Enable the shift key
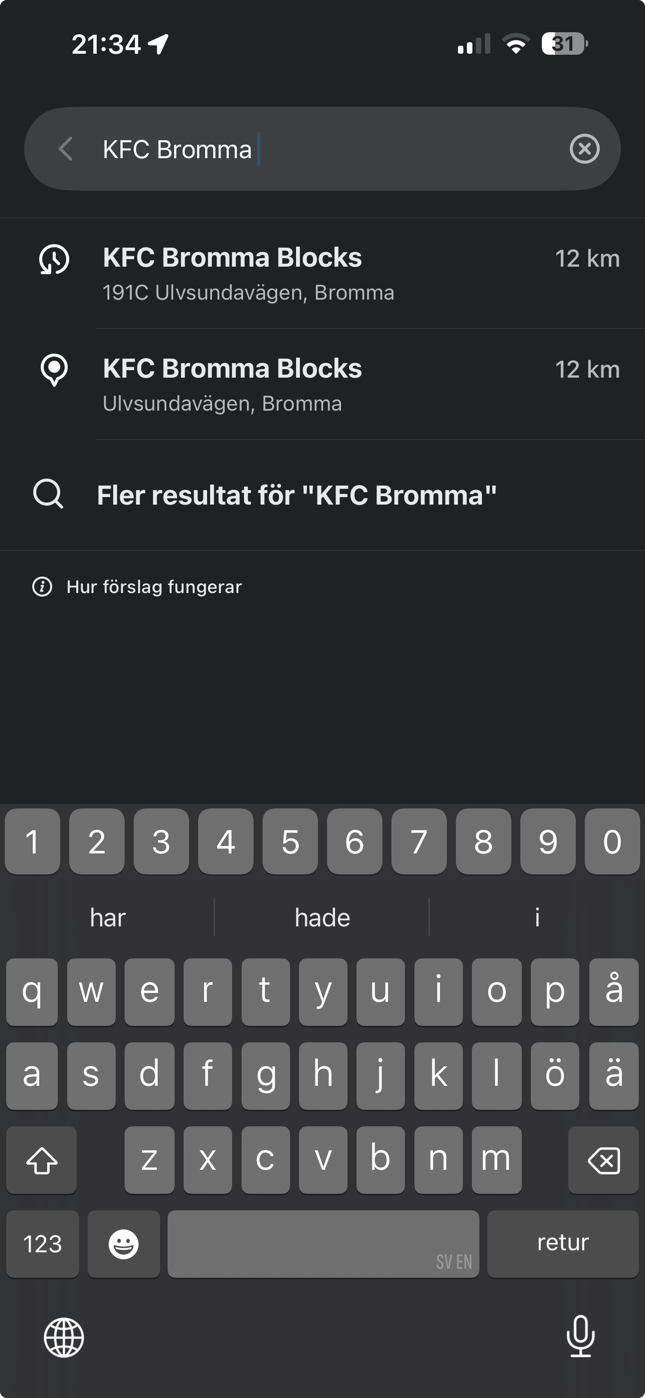The height and width of the screenshot is (1398, 645). (x=42, y=1160)
